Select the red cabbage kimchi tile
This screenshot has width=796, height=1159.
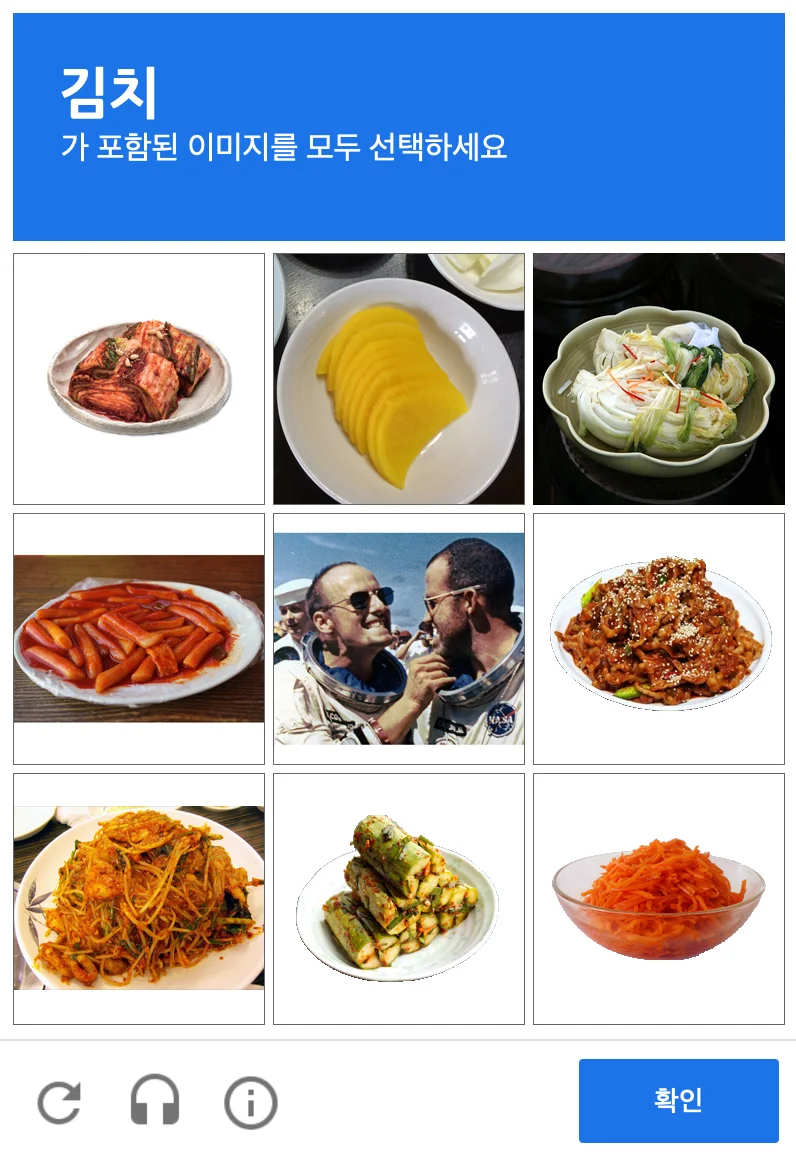[139, 378]
